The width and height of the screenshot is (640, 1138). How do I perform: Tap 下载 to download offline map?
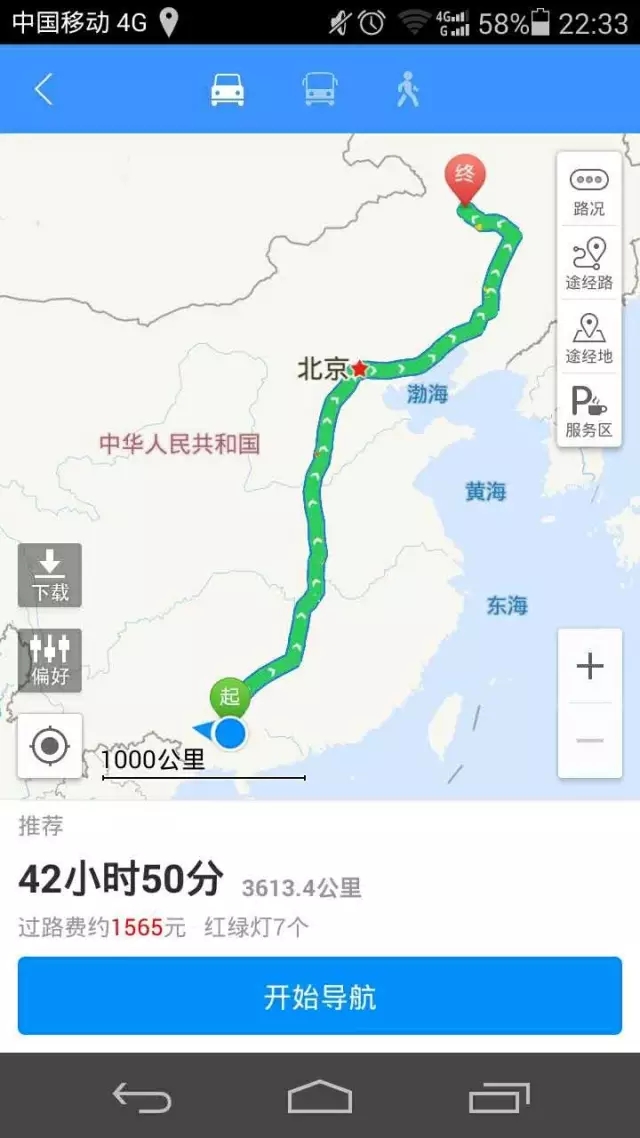click(49, 575)
